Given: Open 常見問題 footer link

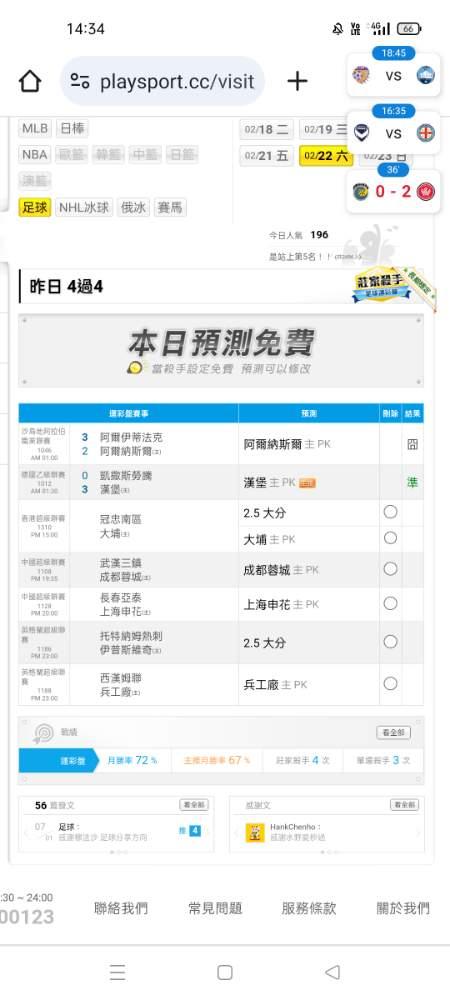Looking at the screenshot, I should 215,908.
